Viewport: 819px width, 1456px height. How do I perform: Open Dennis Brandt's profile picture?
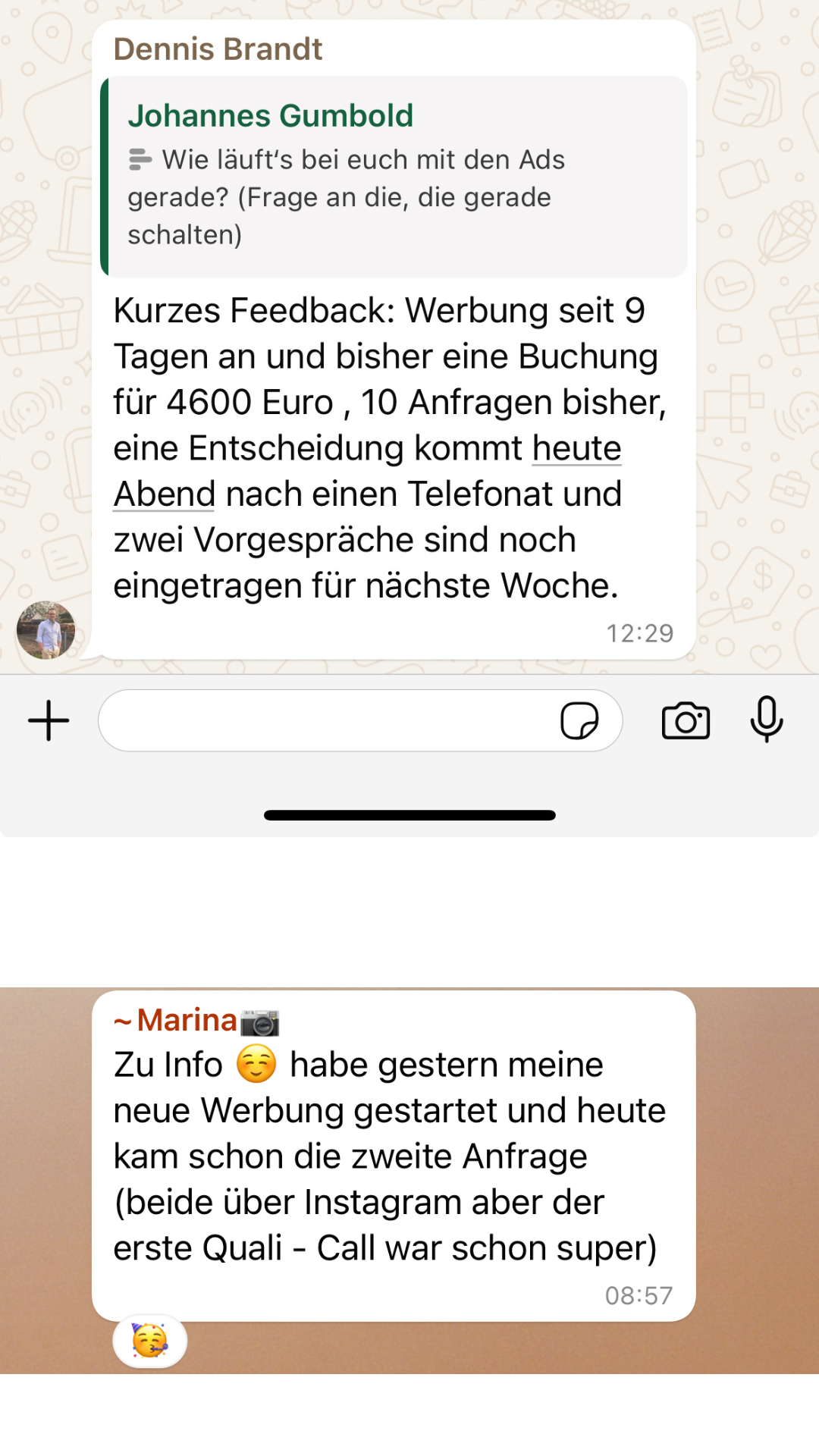[x=45, y=632]
